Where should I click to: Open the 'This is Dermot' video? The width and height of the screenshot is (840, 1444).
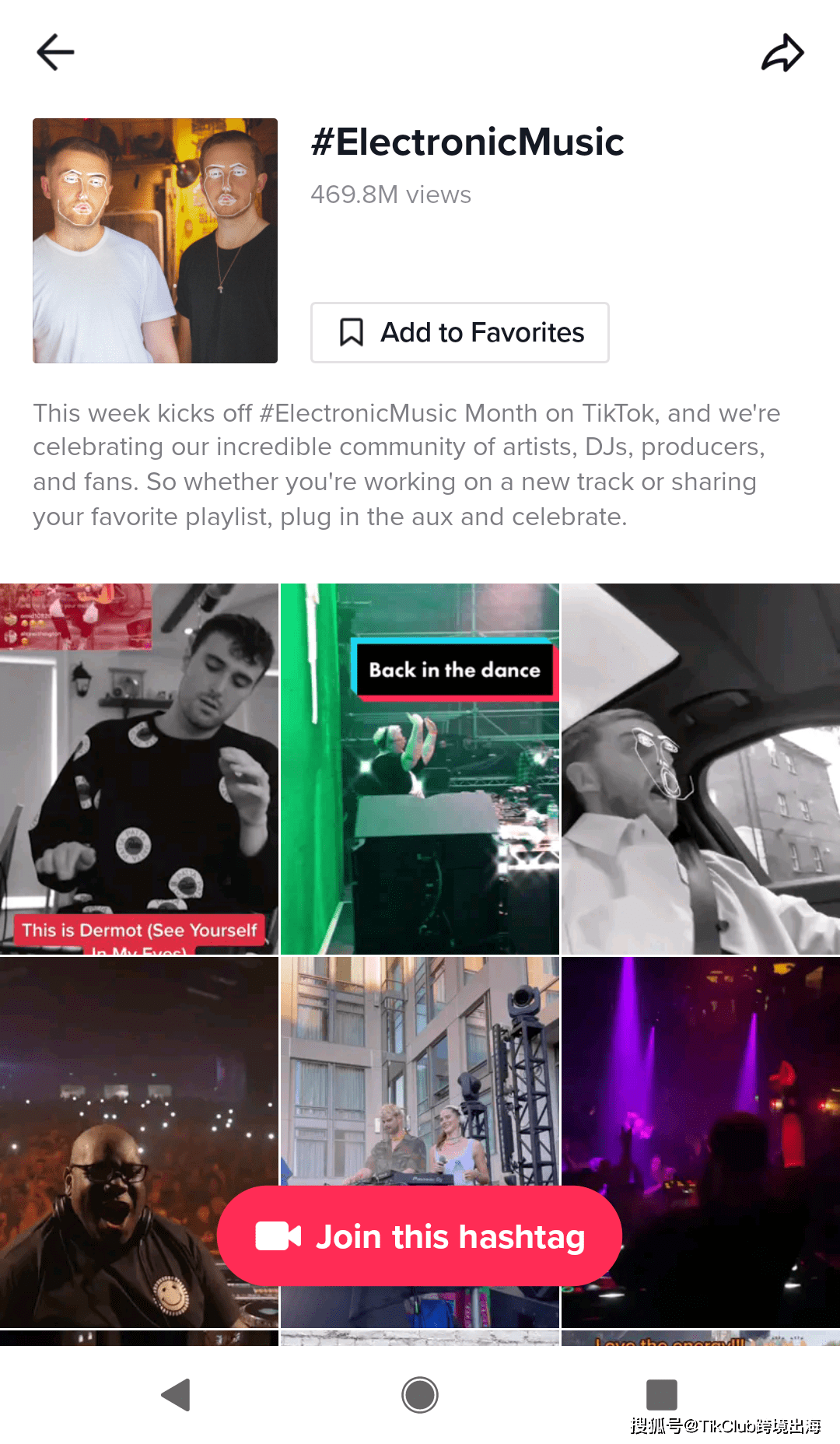pyautogui.click(x=138, y=769)
